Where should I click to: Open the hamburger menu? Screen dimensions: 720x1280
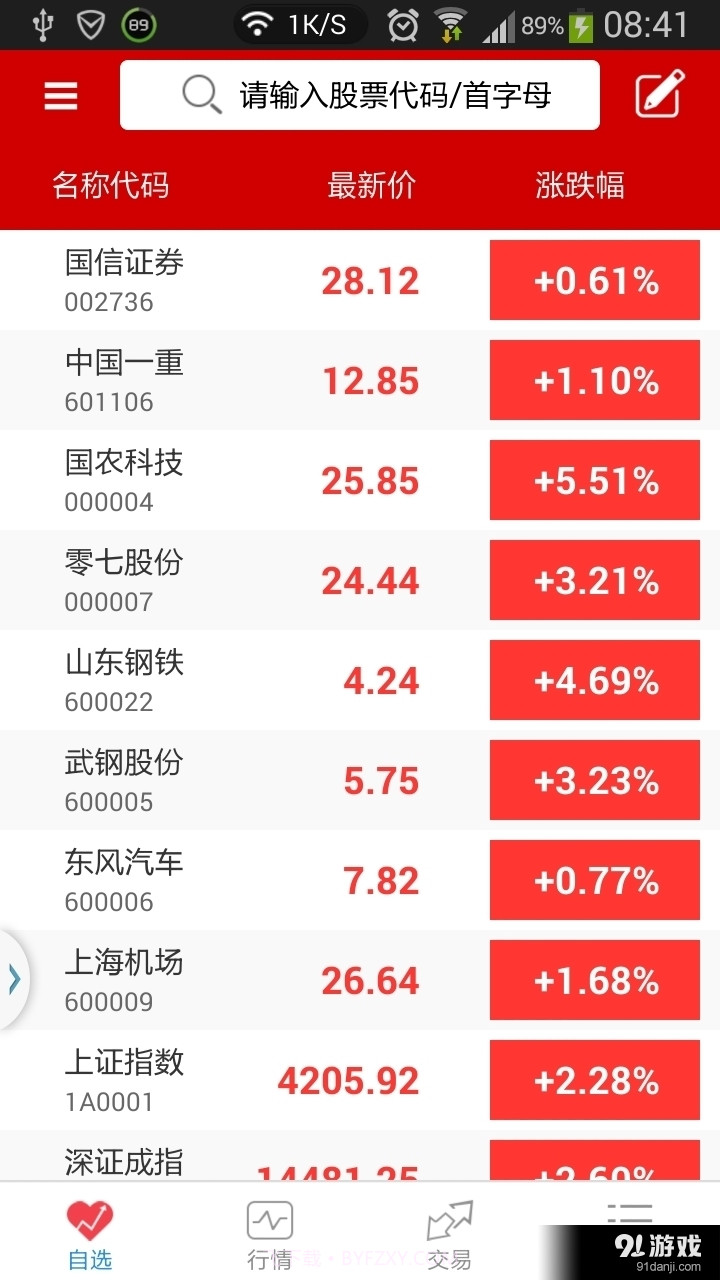pos(60,95)
